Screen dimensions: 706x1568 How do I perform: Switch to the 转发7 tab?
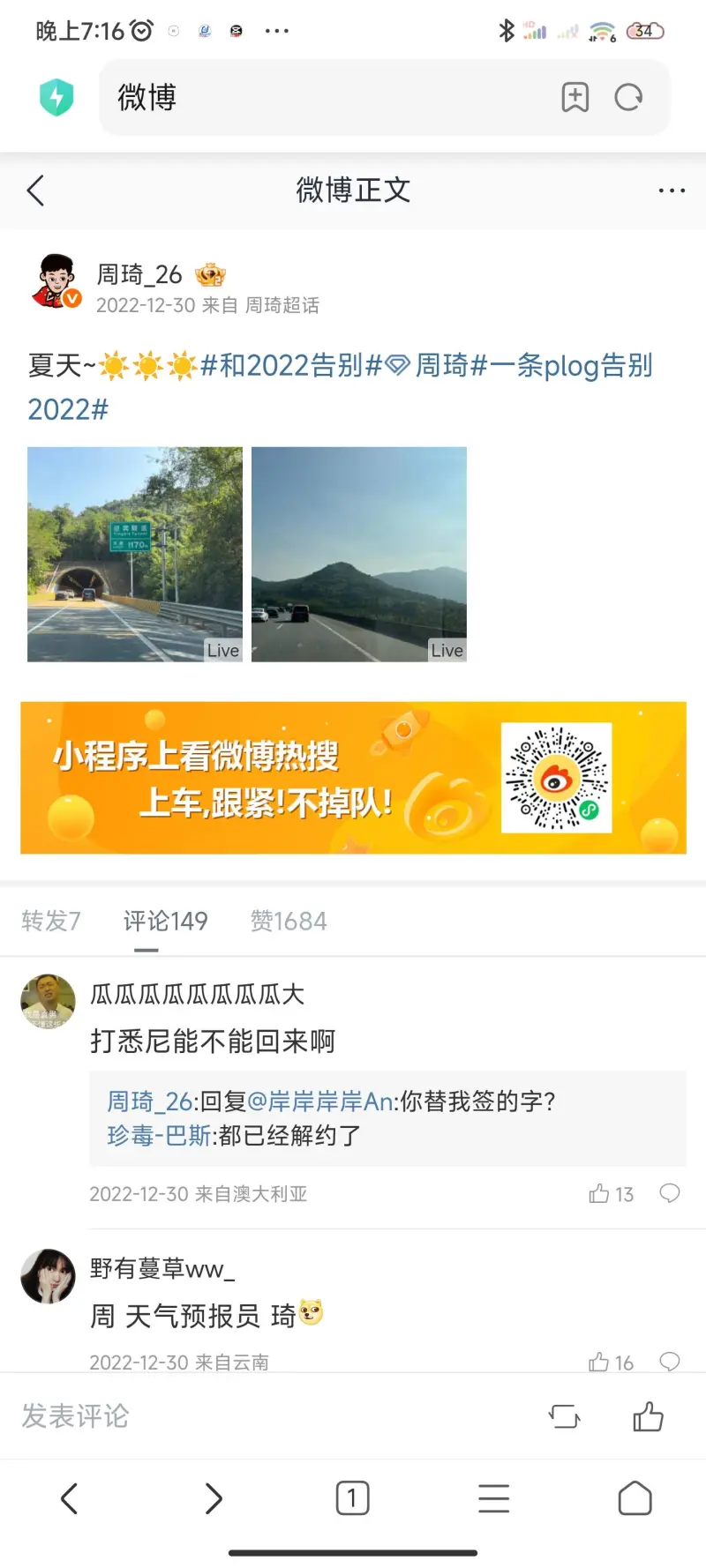[x=51, y=921]
